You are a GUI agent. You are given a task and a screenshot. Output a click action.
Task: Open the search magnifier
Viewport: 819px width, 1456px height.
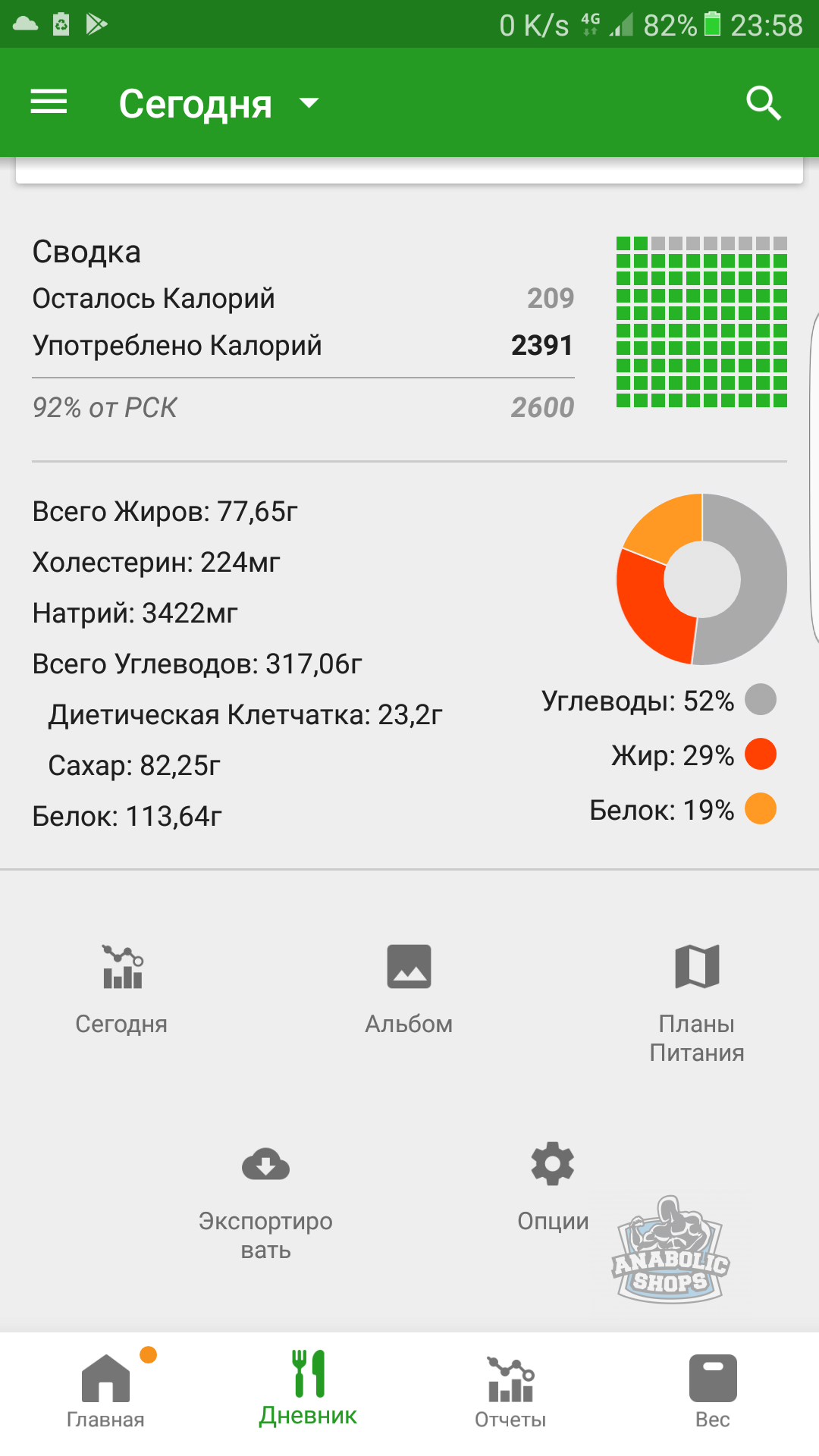pyautogui.click(x=763, y=103)
